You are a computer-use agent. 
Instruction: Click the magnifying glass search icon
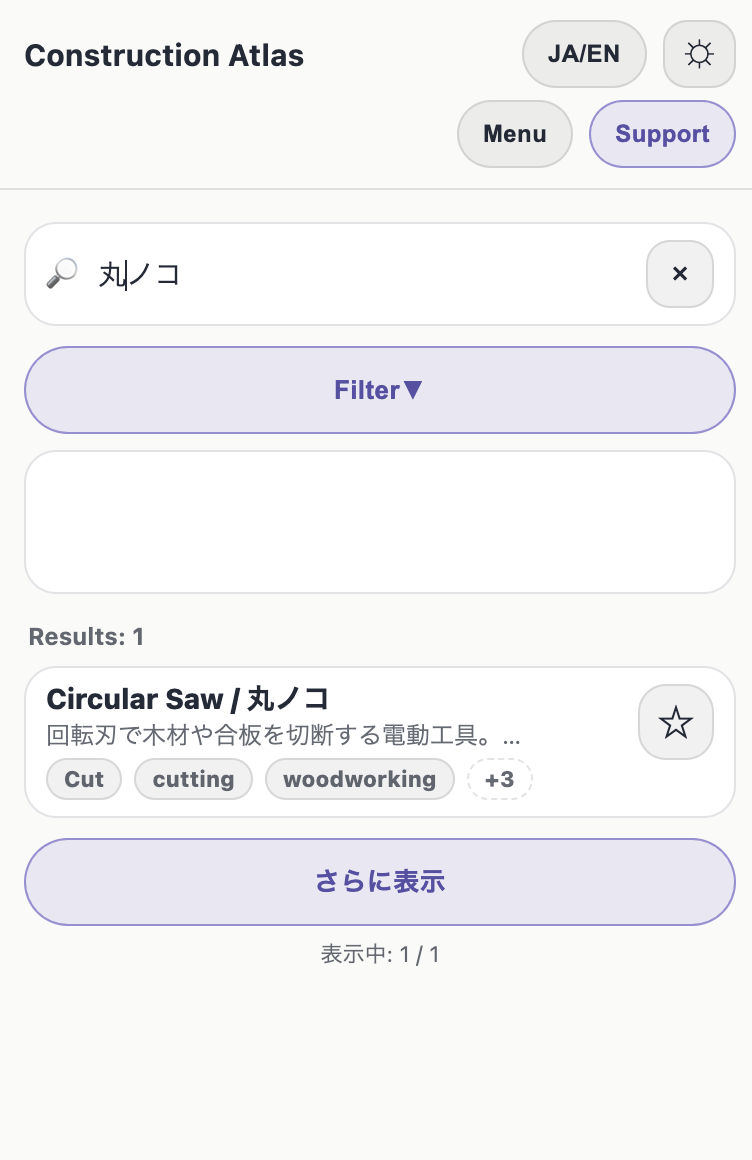pyautogui.click(x=62, y=273)
